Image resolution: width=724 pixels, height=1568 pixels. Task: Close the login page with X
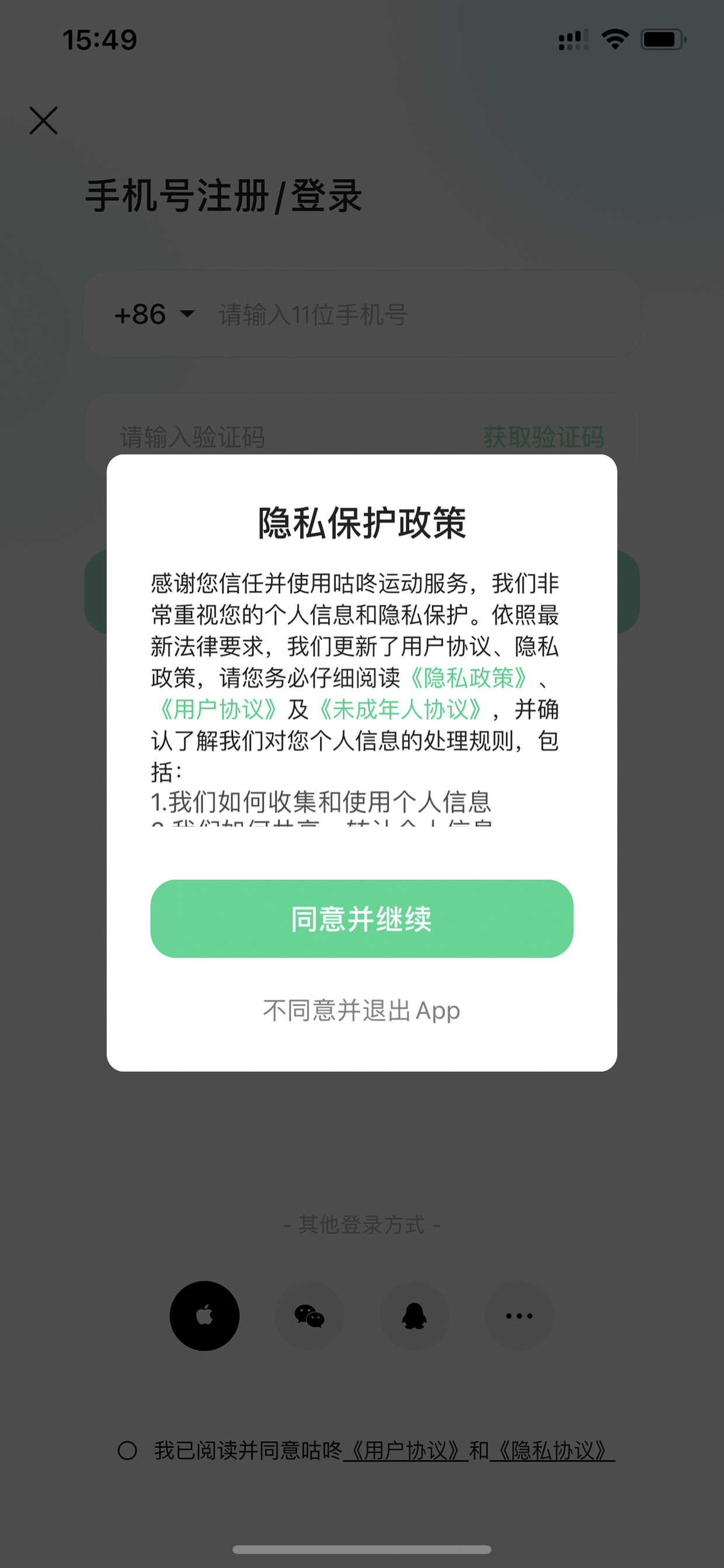44,120
